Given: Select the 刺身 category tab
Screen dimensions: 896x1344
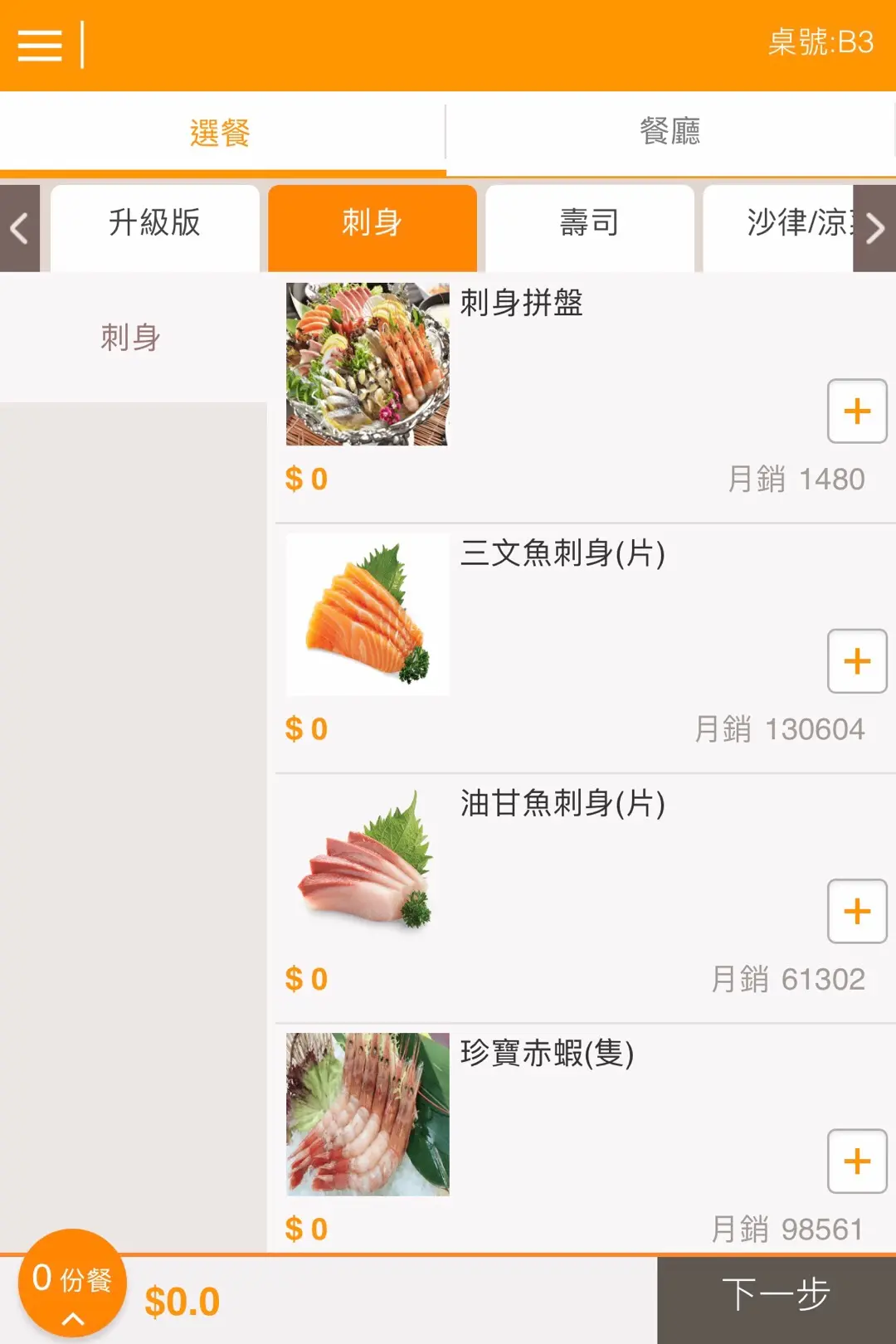Looking at the screenshot, I should 372,224.
